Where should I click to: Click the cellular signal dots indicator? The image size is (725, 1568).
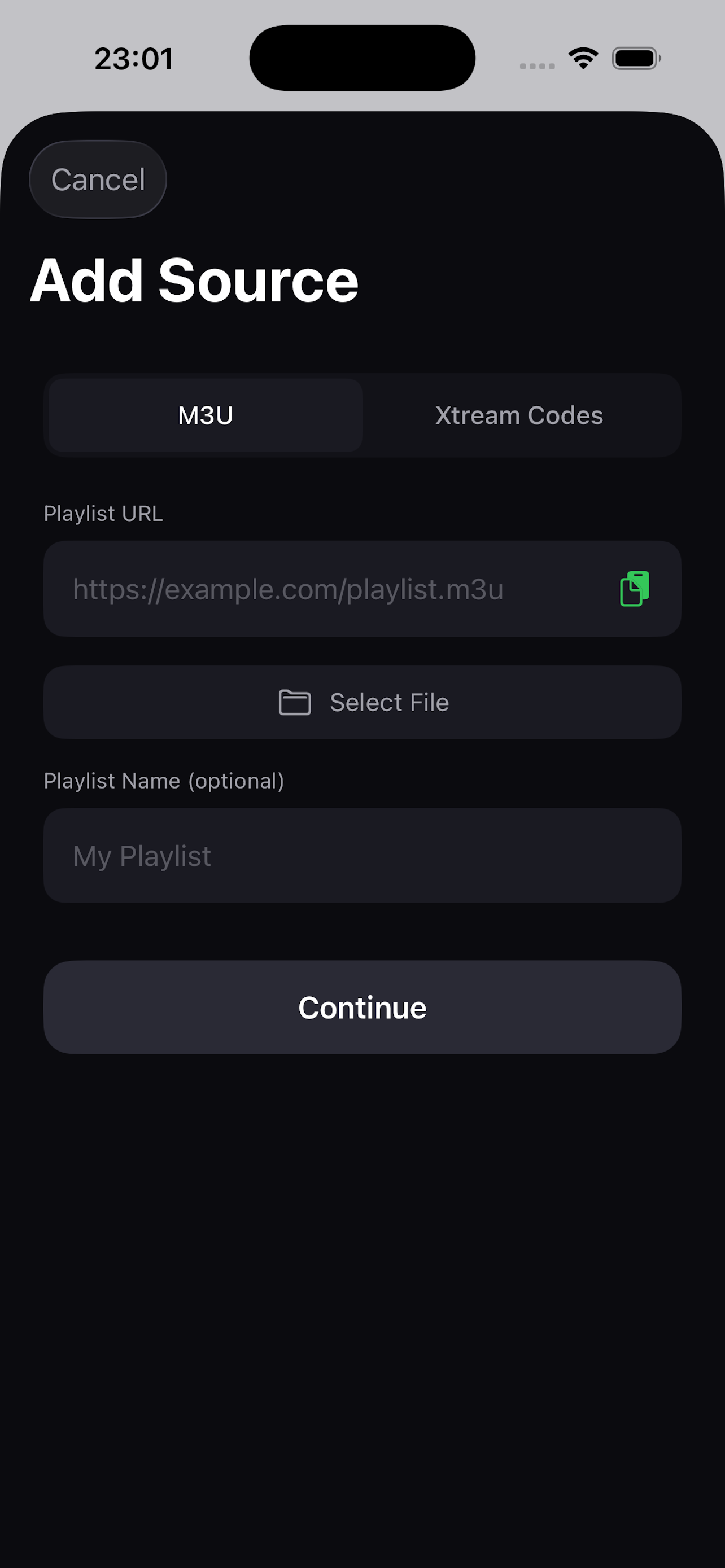pyautogui.click(x=538, y=64)
